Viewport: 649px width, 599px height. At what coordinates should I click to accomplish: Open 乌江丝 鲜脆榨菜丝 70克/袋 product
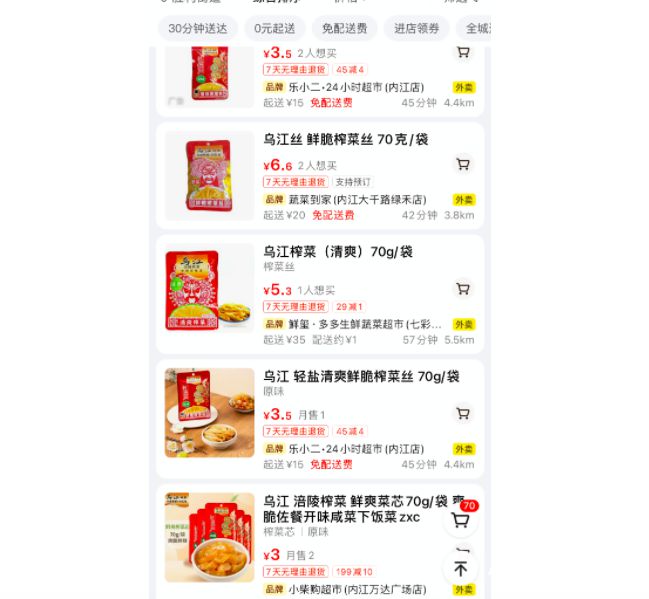(x=345, y=140)
